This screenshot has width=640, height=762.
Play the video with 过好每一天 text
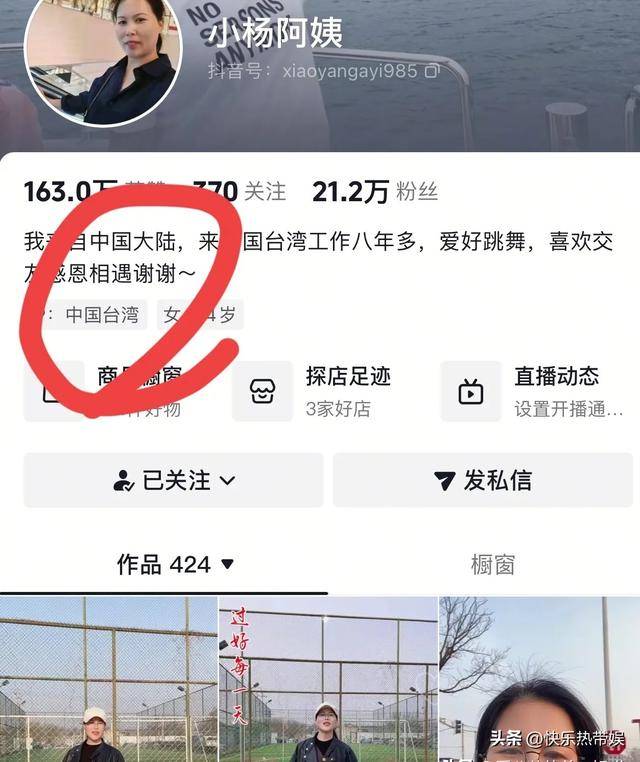[x=327, y=680]
